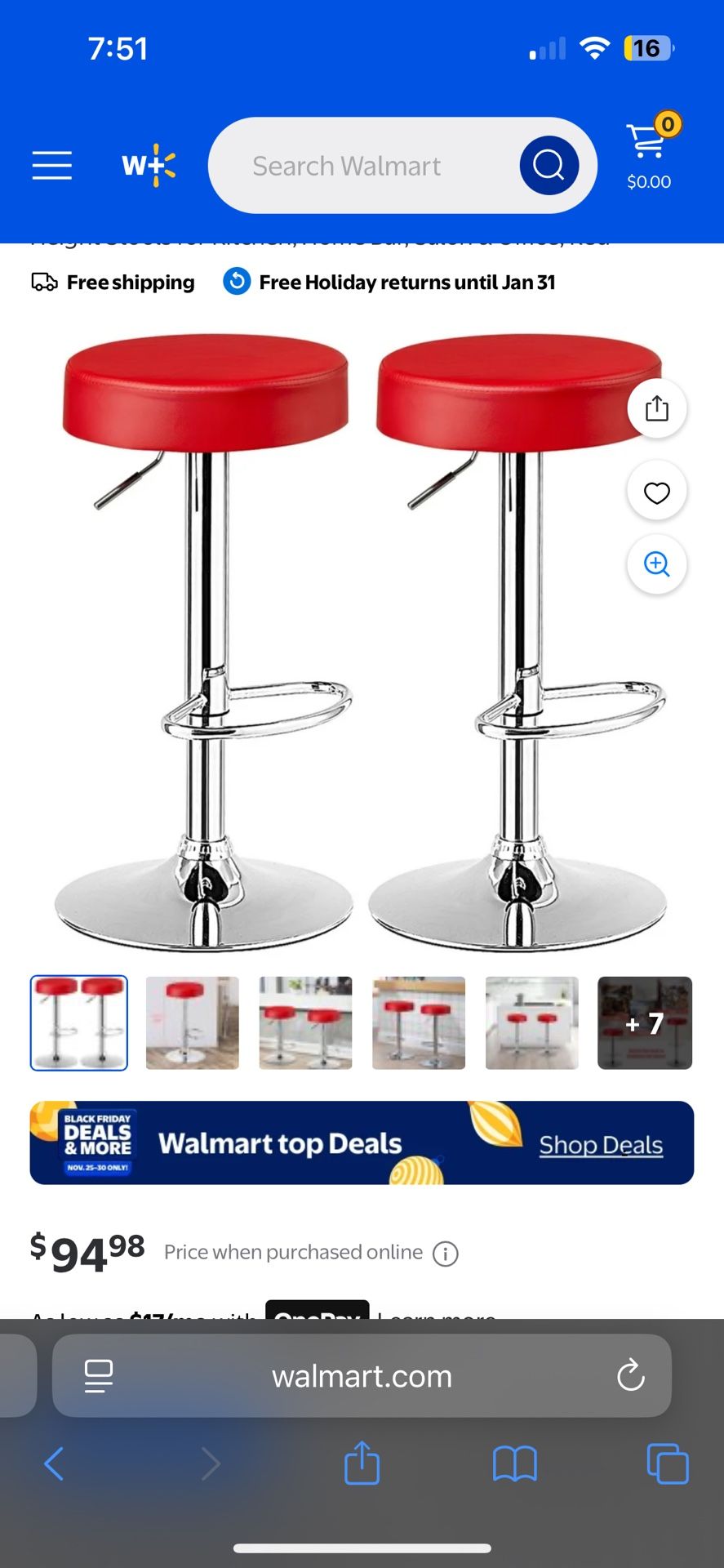Screen dimensions: 724x1568
Task: Open the shopping cart
Action: coord(647,147)
